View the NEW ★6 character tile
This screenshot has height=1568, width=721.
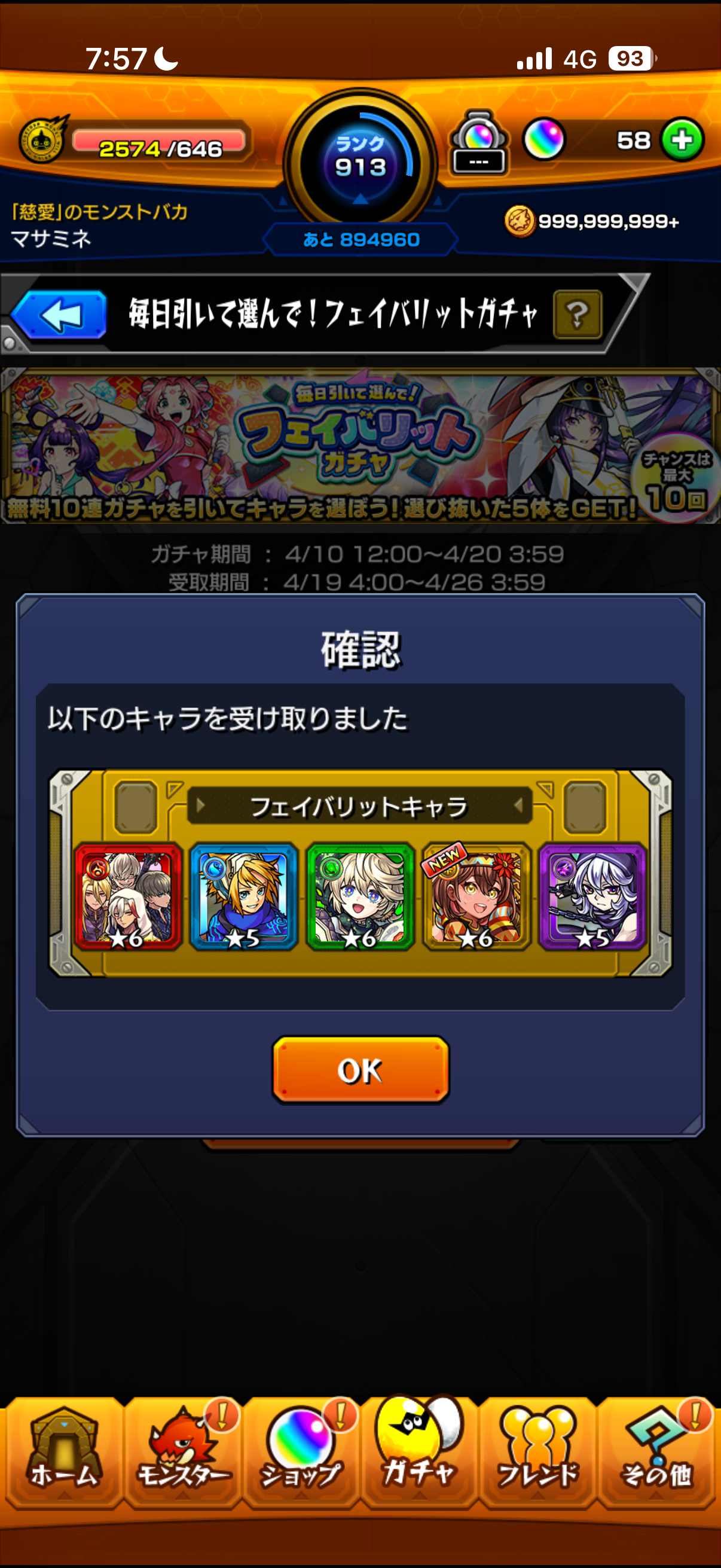(x=476, y=896)
